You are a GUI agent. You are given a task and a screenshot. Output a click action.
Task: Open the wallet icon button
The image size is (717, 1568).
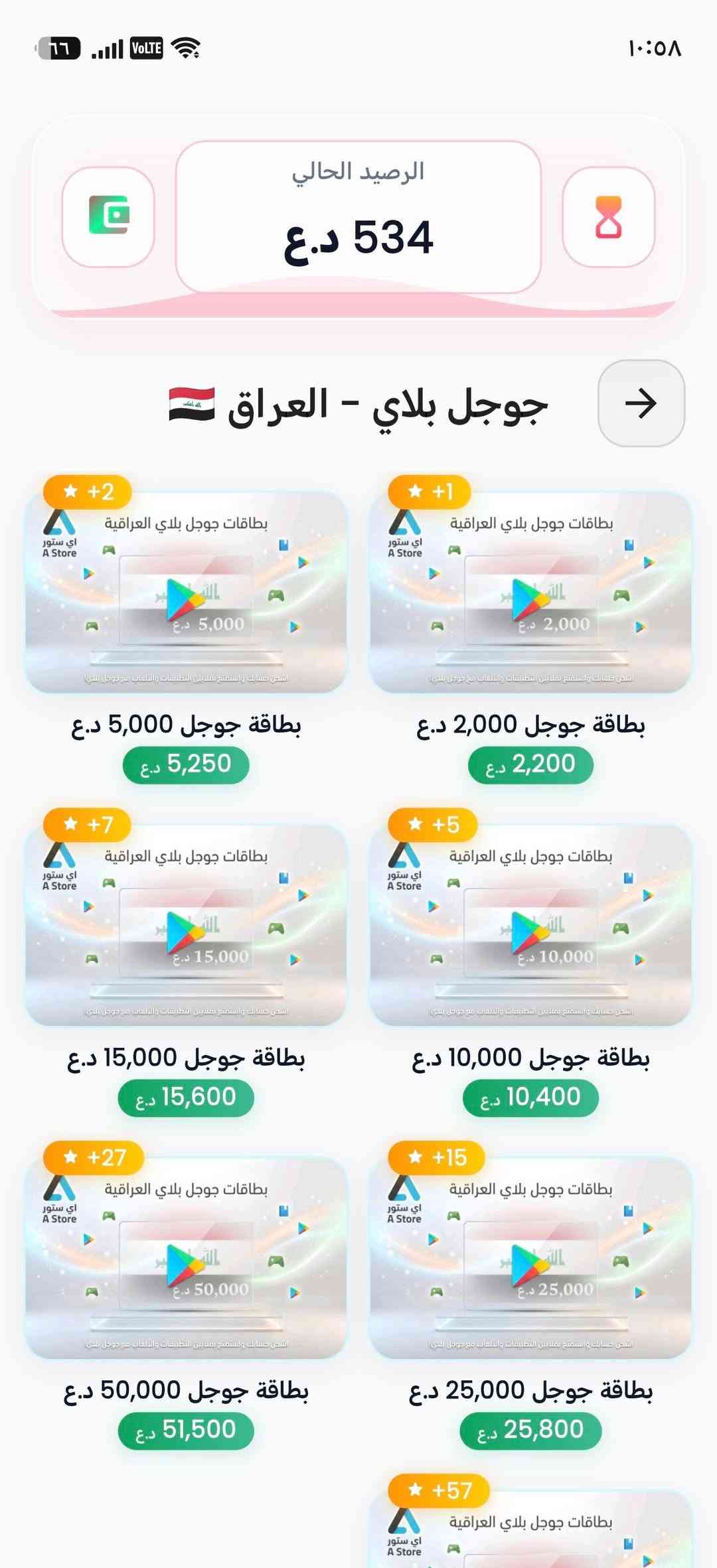[108, 217]
